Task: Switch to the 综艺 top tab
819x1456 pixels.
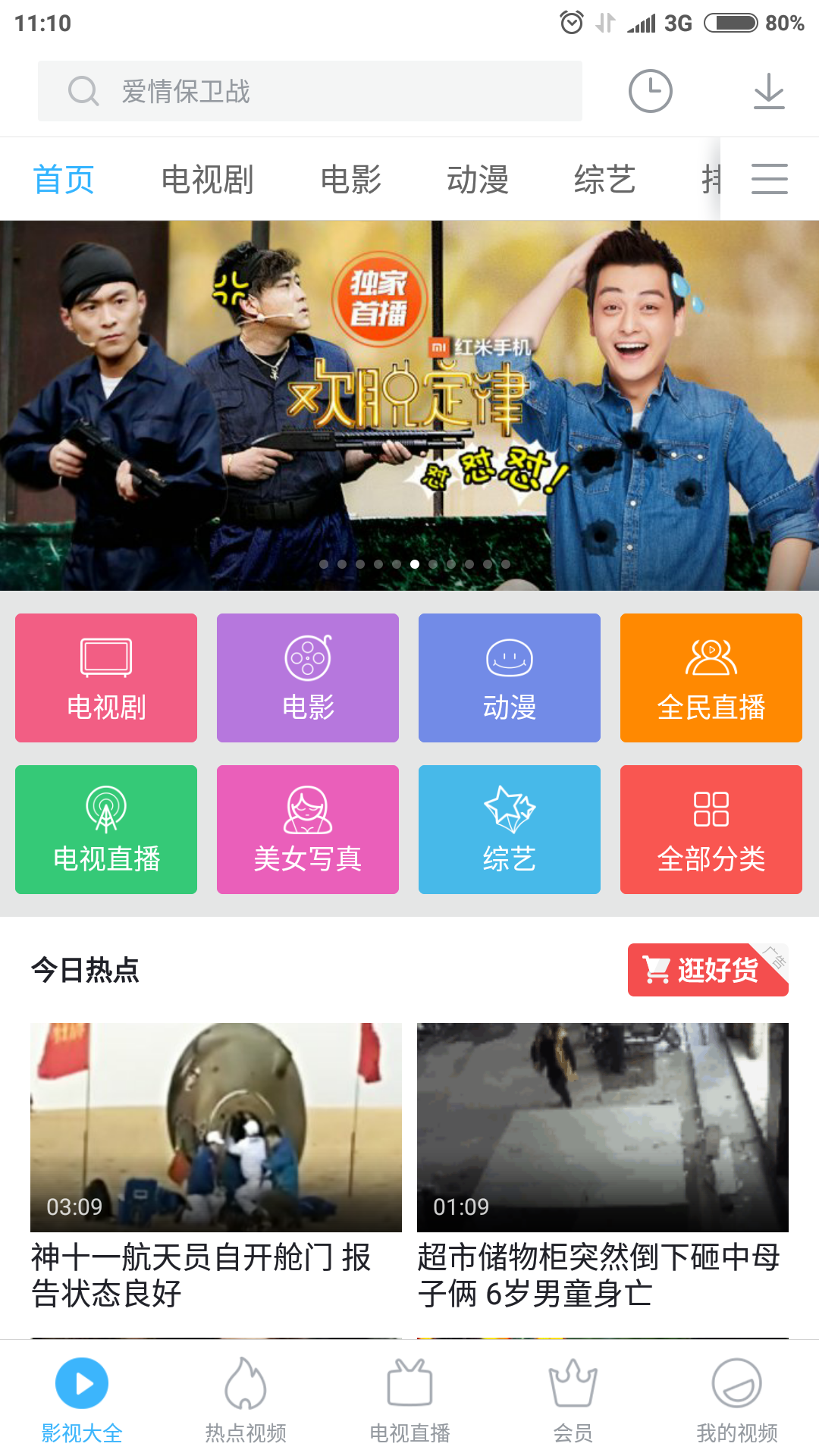Action: click(x=604, y=180)
